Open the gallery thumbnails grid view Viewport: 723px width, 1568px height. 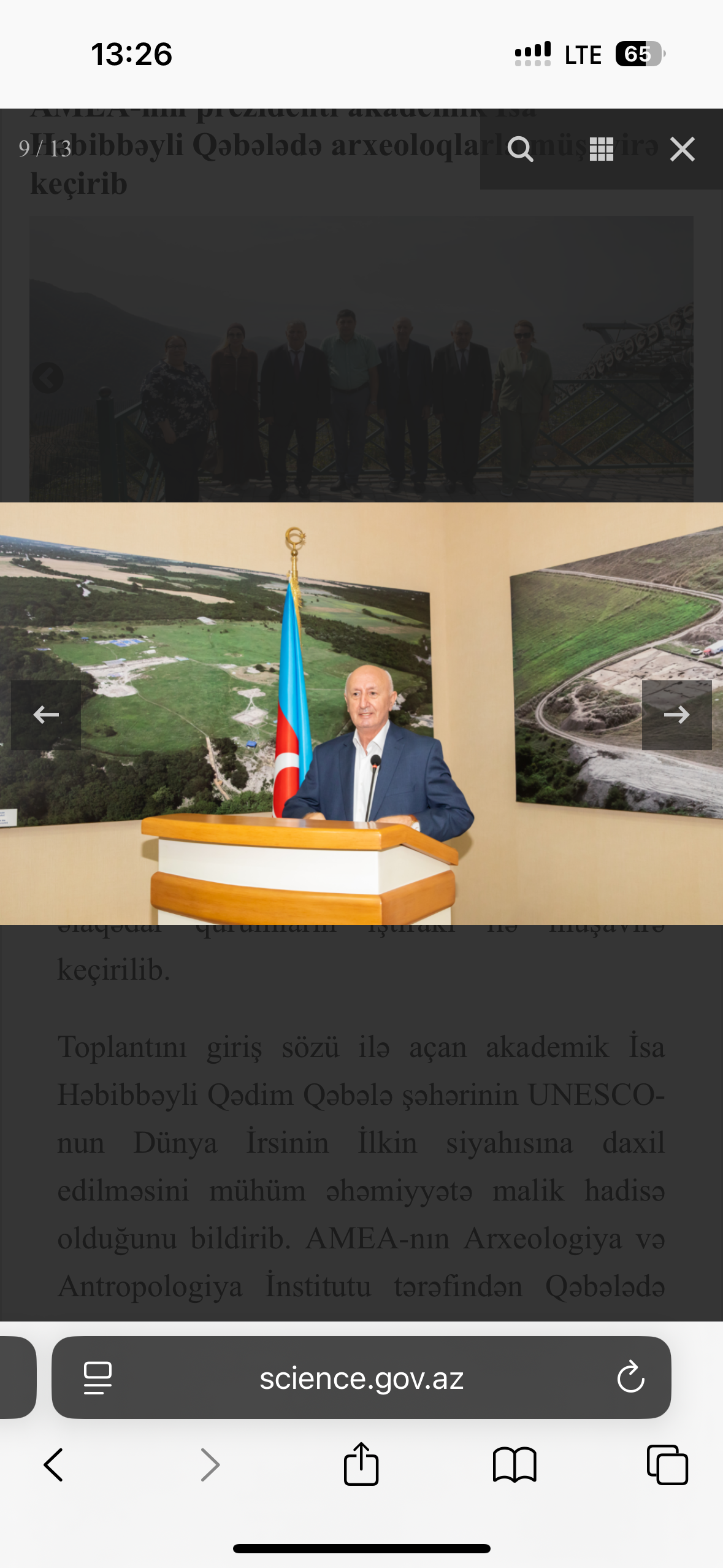(601, 149)
